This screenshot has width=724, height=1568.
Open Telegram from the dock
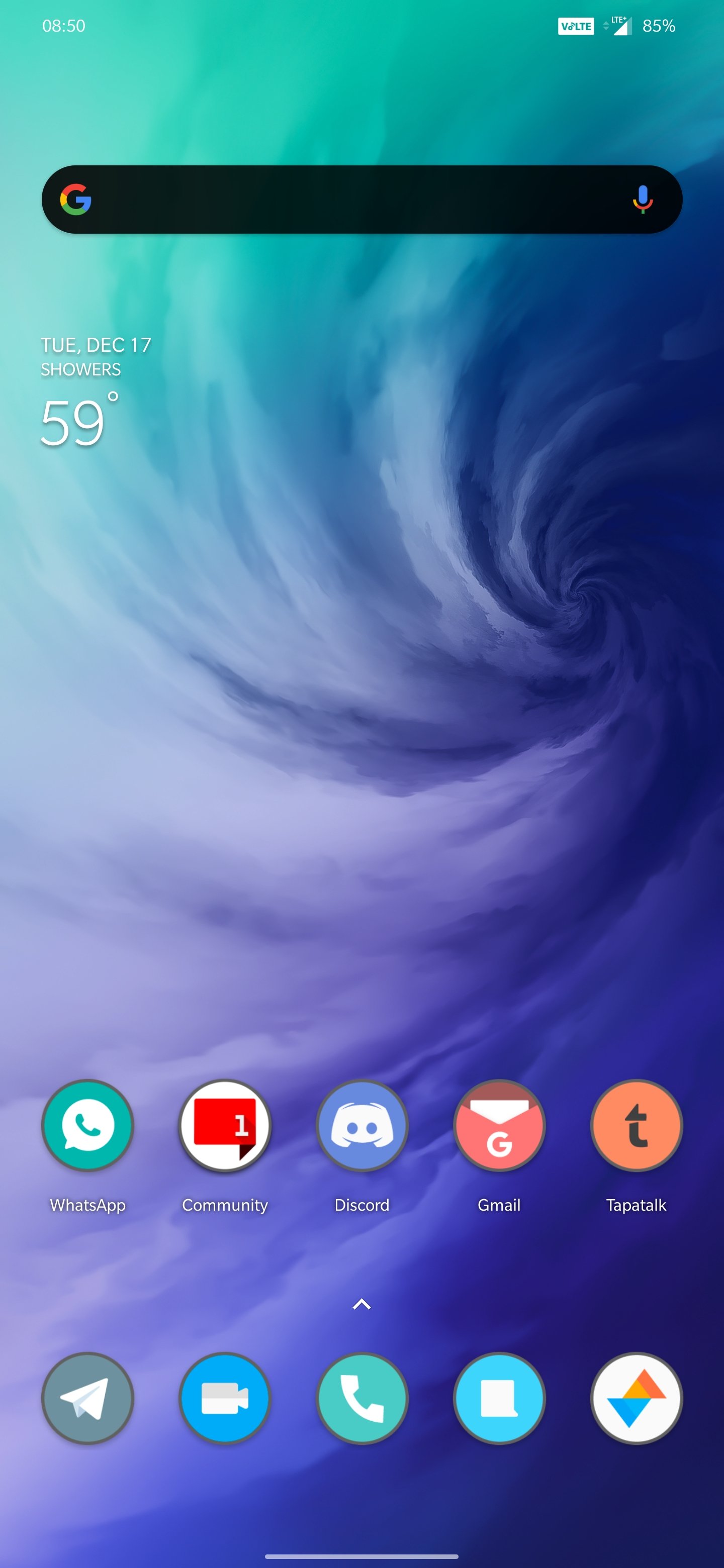pyautogui.click(x=87, y=1398)
